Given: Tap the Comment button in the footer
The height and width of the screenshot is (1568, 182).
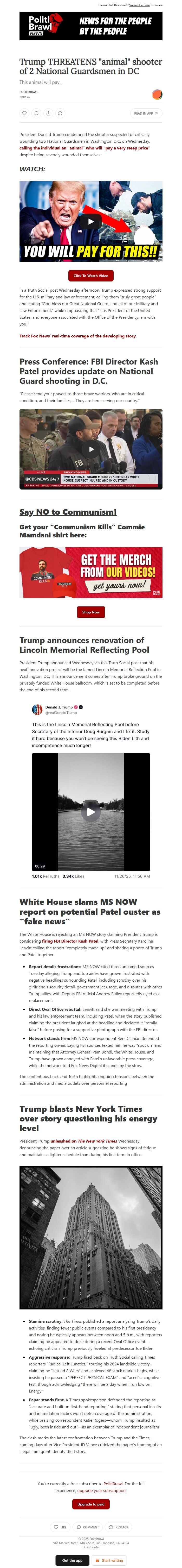Looking at the screenshot, I should click(x=88, y=1527).
